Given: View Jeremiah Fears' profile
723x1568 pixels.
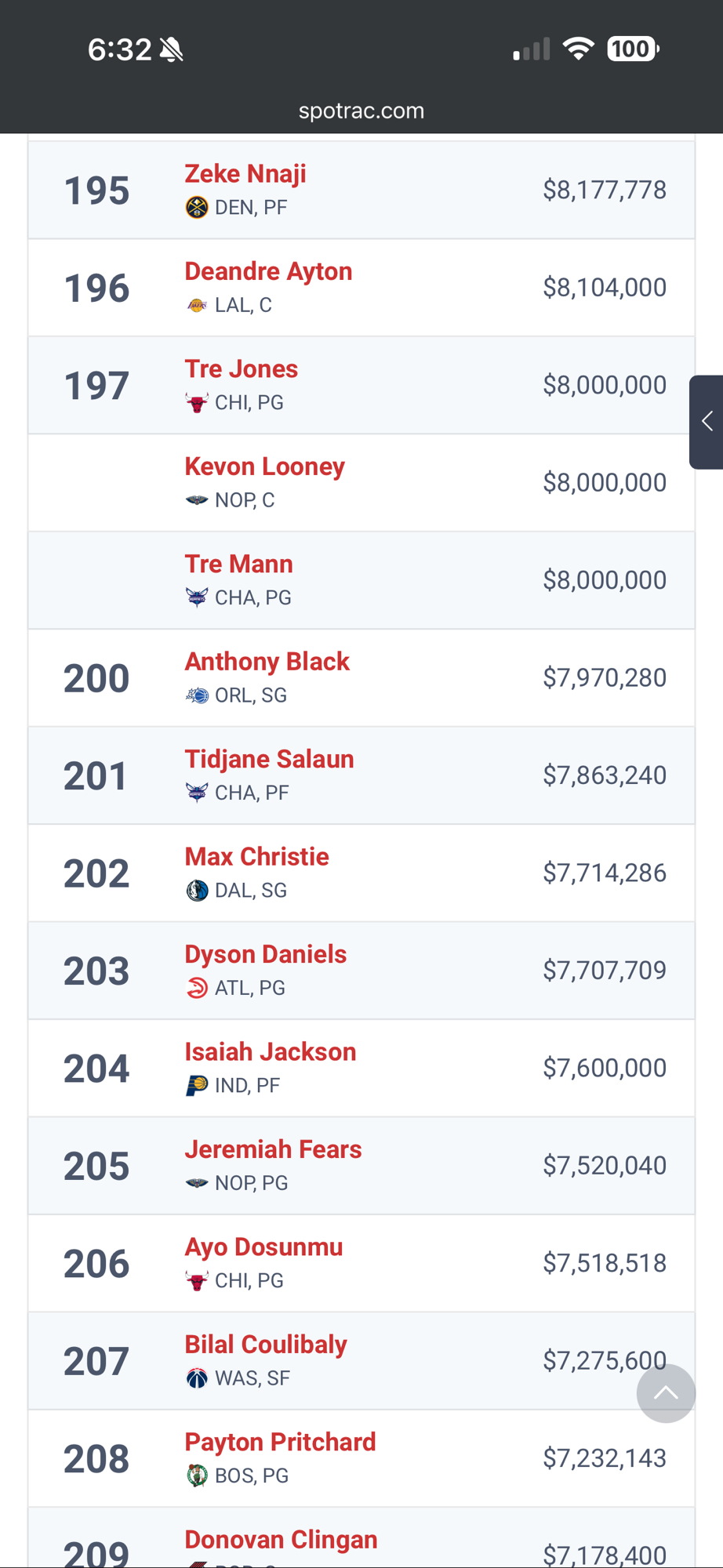Looking at the screenshot, I should point(273,1149).
